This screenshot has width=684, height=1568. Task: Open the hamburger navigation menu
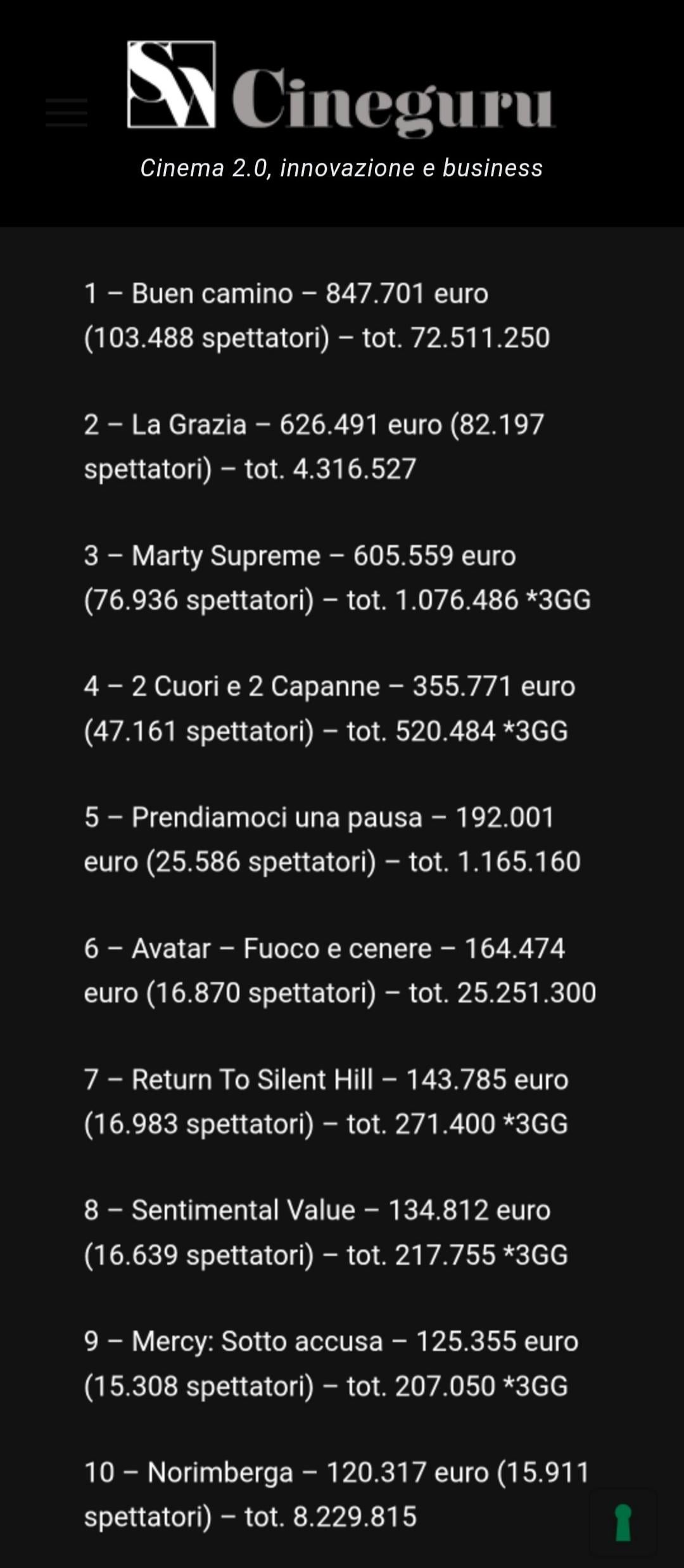tap(66, 112)
